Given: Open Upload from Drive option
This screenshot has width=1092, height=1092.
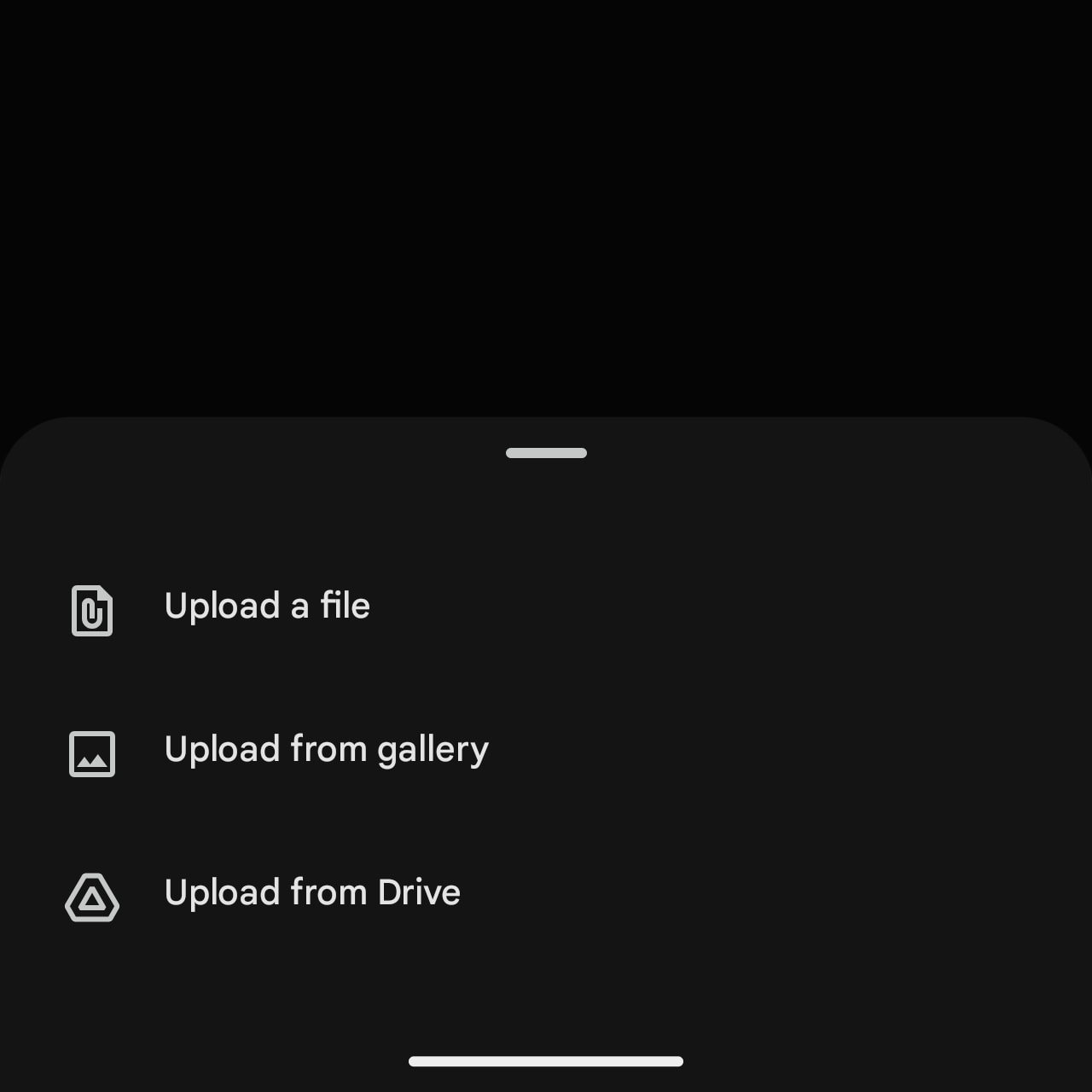Looking at the screenshot, I should pyautogui.click(x=311, y=893).
